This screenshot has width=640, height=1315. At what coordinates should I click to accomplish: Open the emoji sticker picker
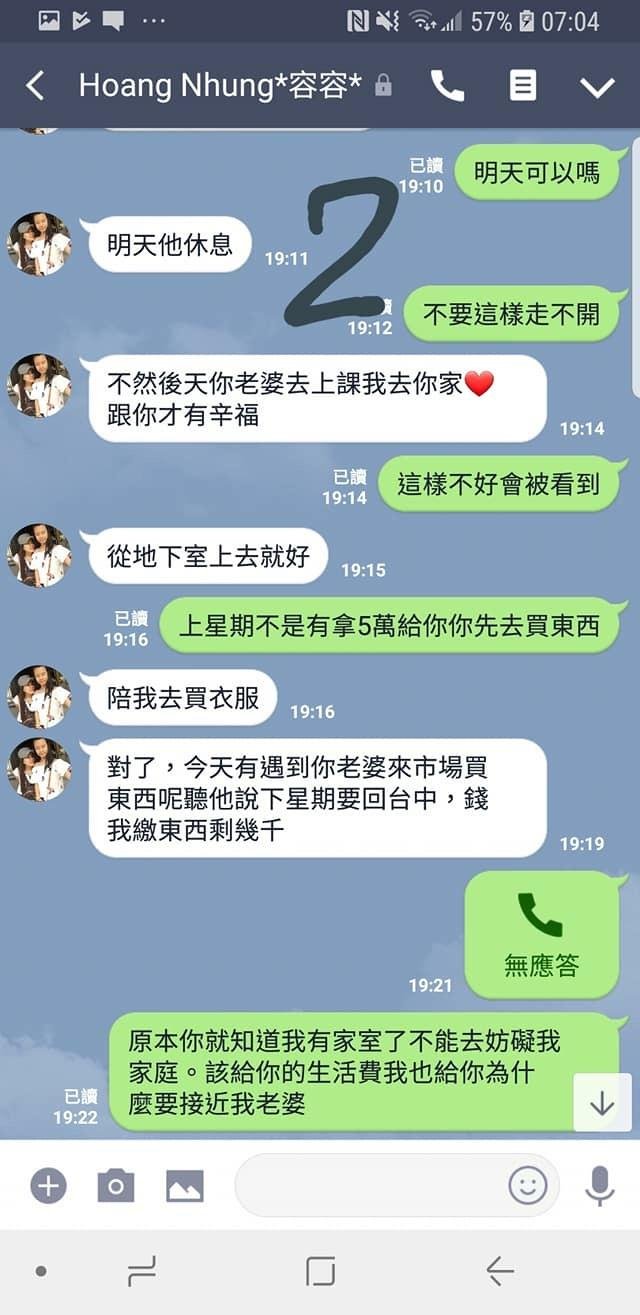coord(527,1186)
